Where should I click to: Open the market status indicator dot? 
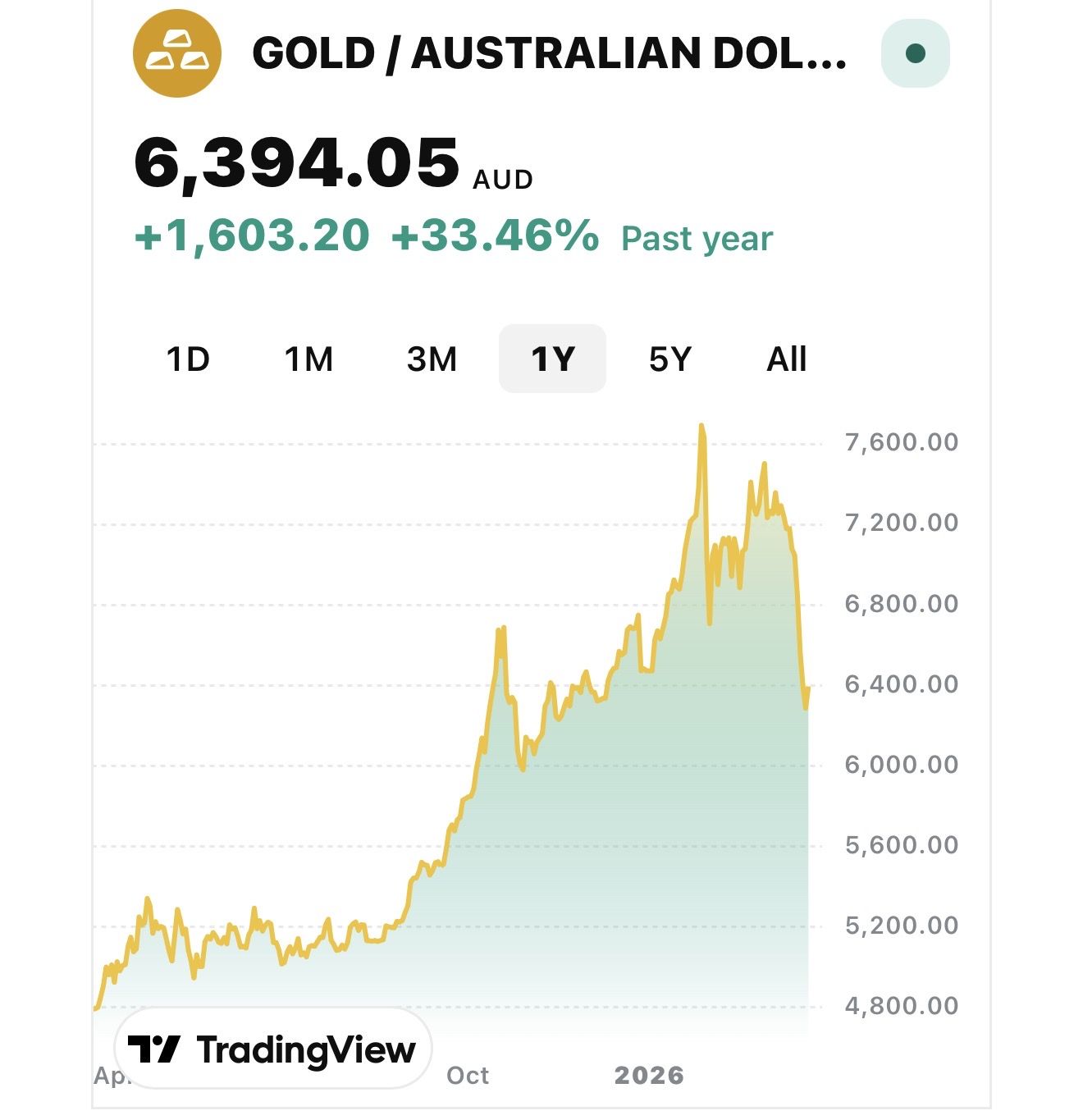coord(915,54)
